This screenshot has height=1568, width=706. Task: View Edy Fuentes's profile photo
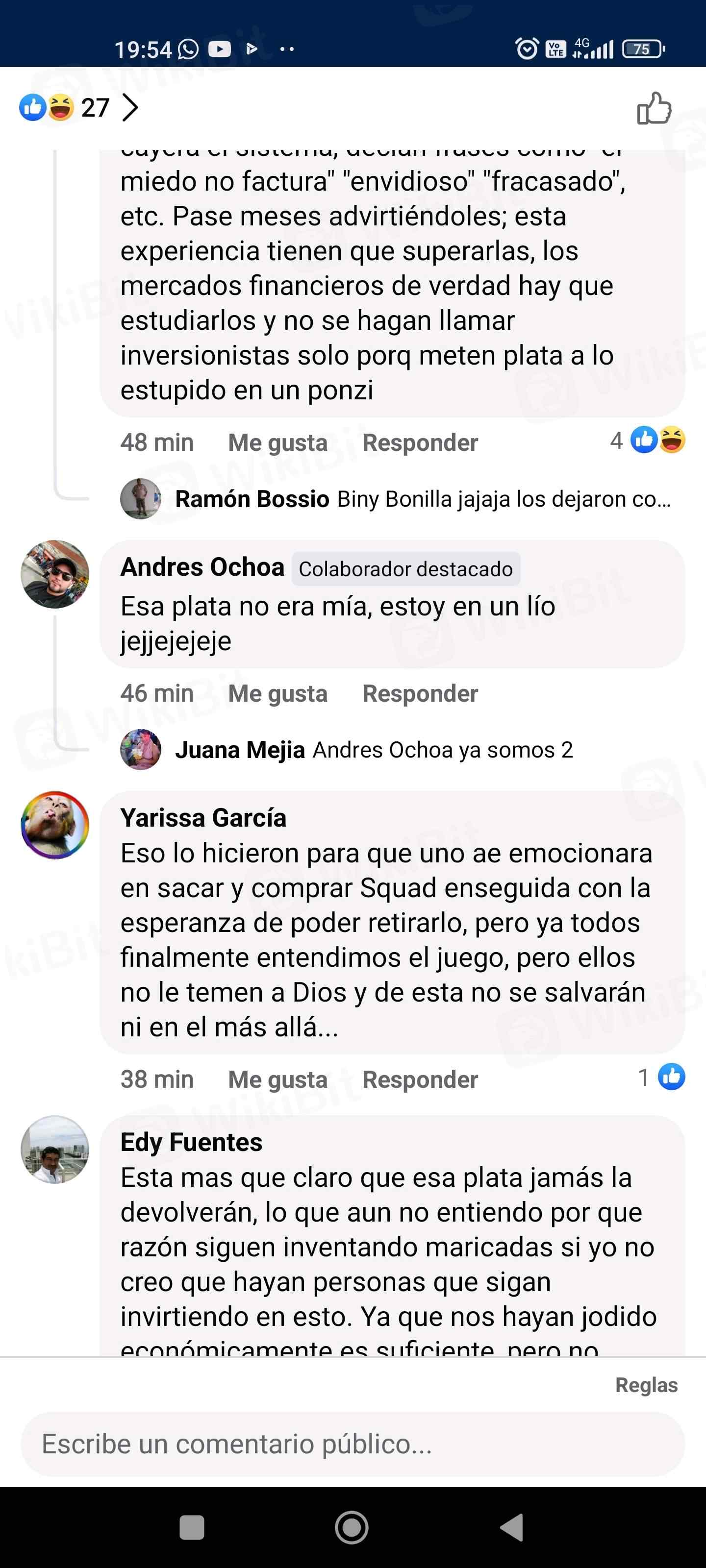click(55, 1149)
